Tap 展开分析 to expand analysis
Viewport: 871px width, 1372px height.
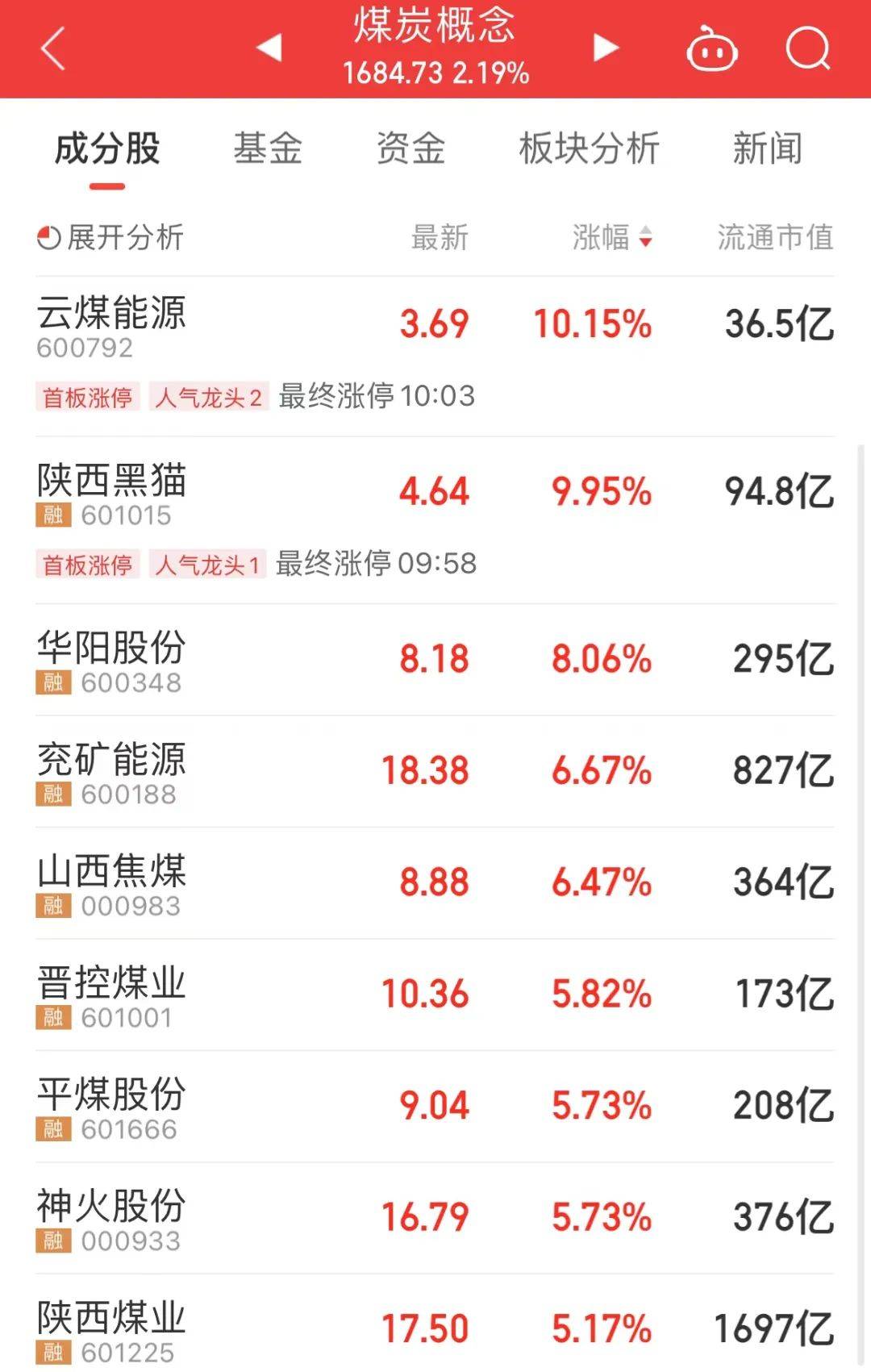(x=111, y=238)
